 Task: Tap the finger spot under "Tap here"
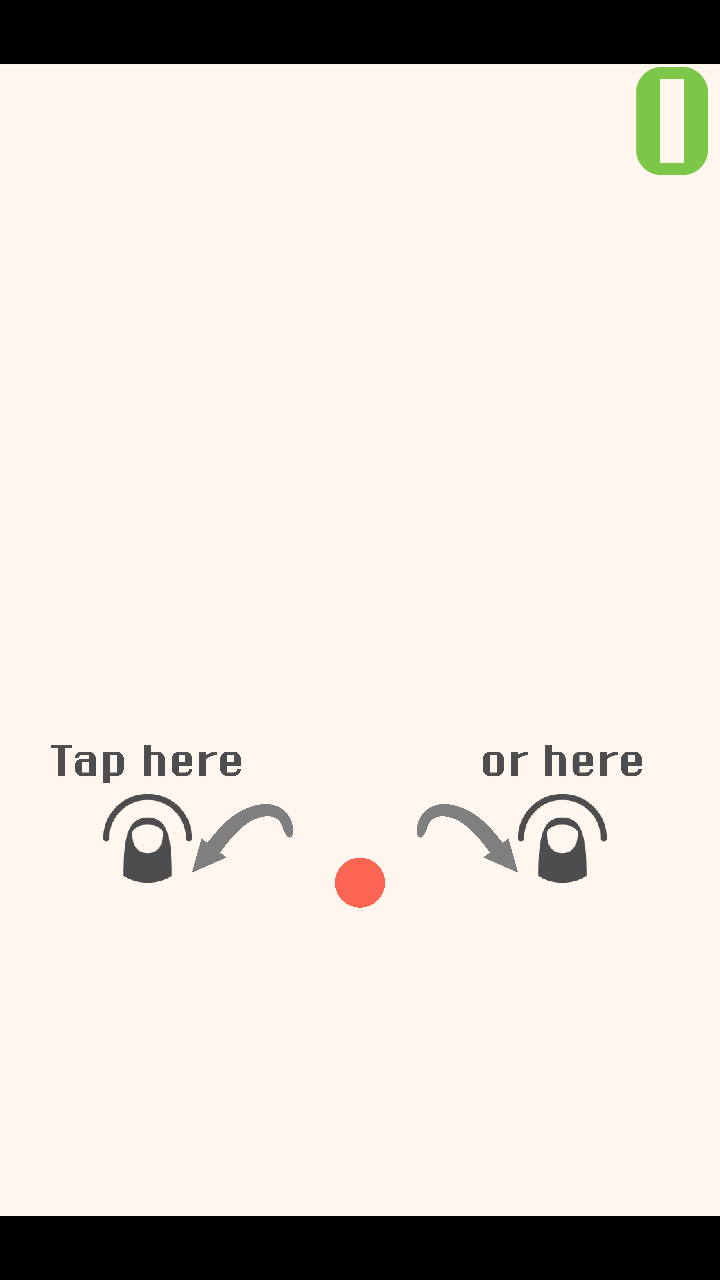(147, 839)
